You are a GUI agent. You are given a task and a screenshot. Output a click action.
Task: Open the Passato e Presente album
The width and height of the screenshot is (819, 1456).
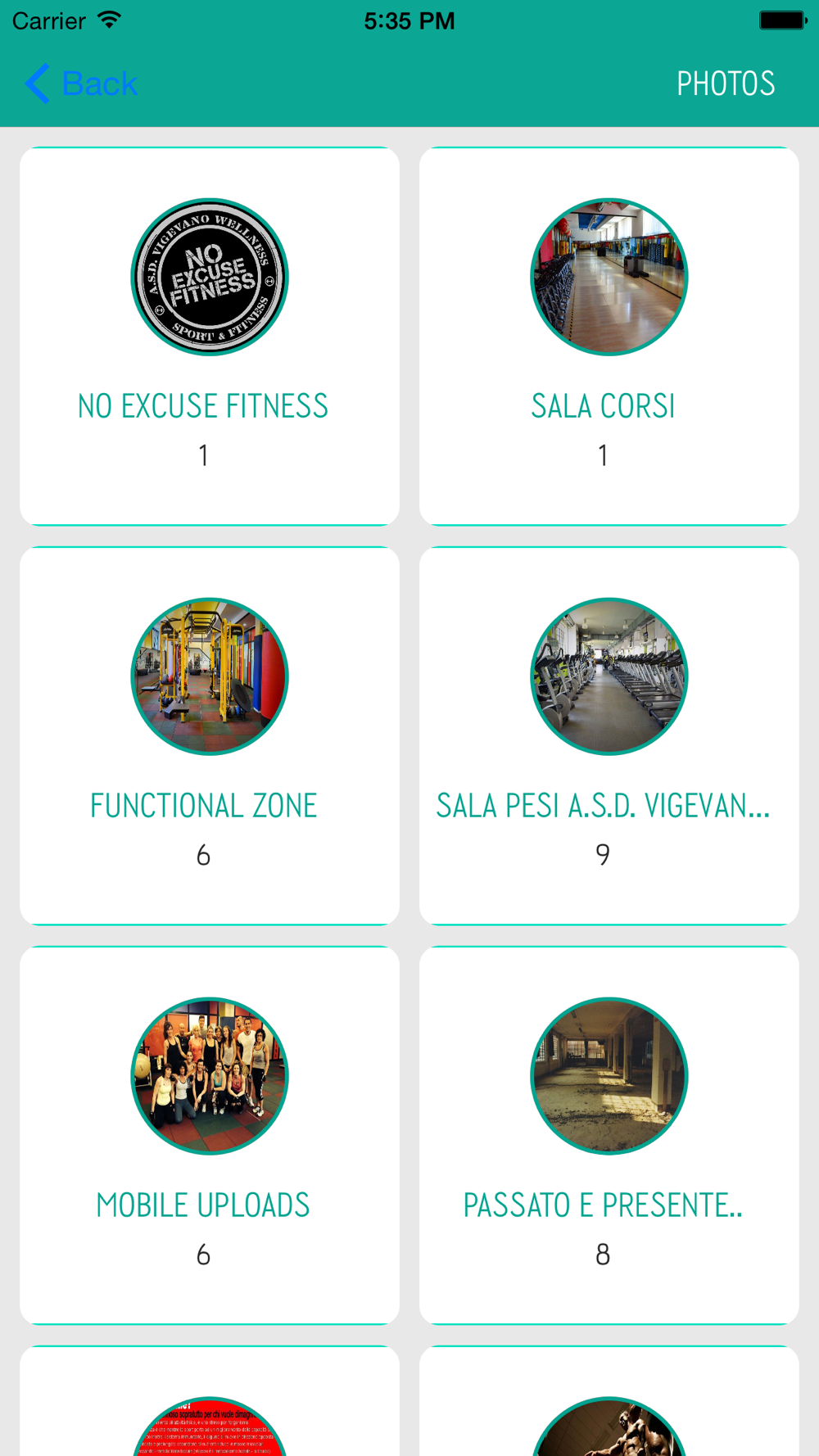[x=609, y=1135]
